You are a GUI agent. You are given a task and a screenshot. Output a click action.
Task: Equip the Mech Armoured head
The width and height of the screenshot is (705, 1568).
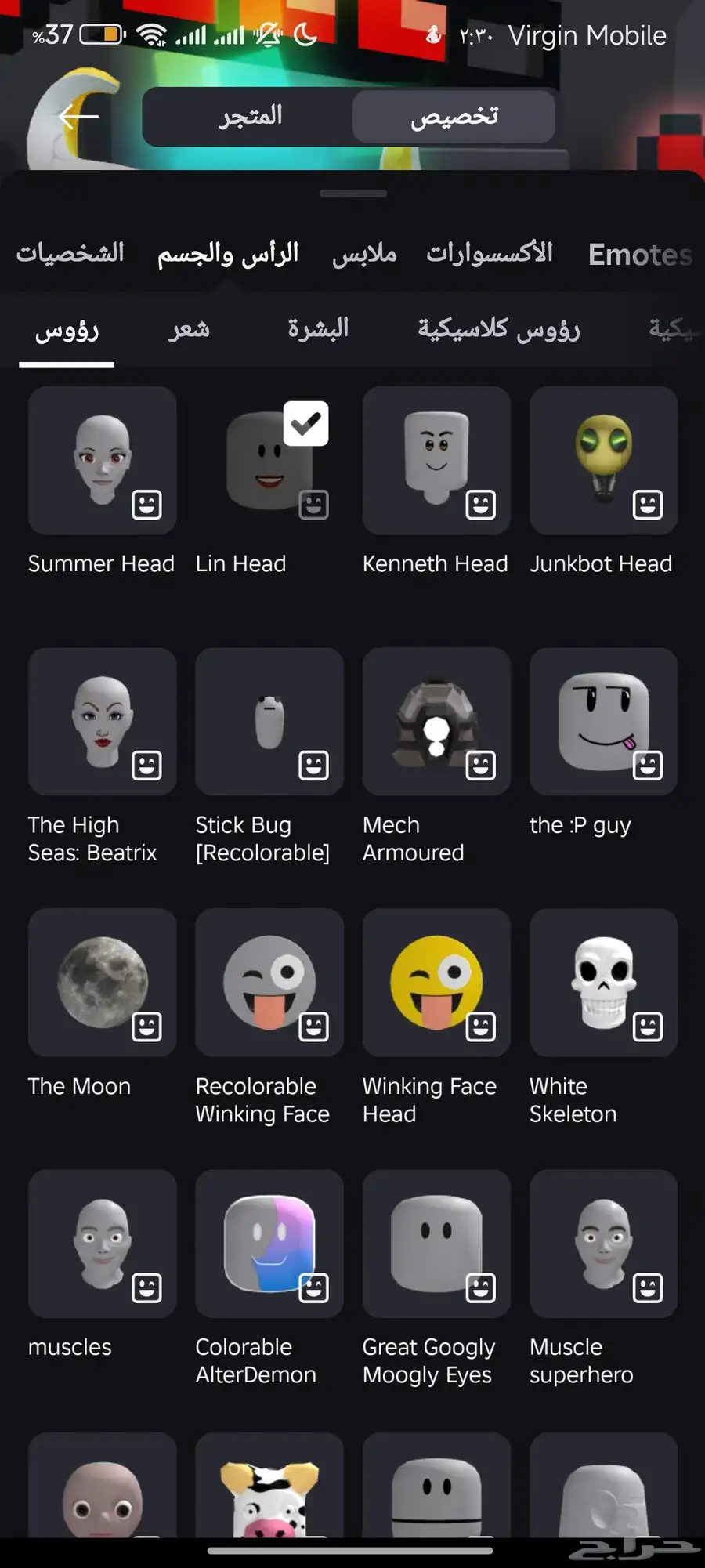(436, 722)
